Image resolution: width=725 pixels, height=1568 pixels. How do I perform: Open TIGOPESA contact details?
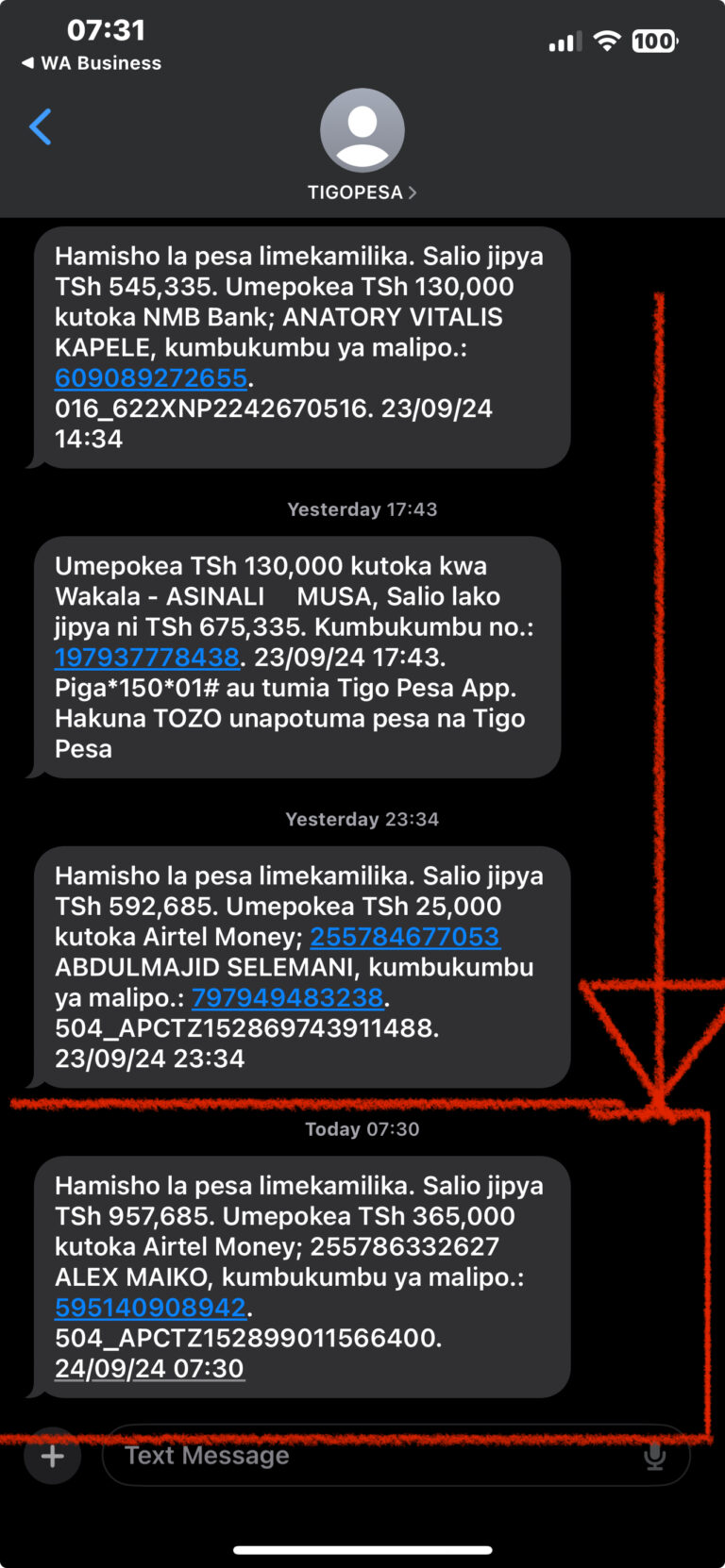point(362,192)
